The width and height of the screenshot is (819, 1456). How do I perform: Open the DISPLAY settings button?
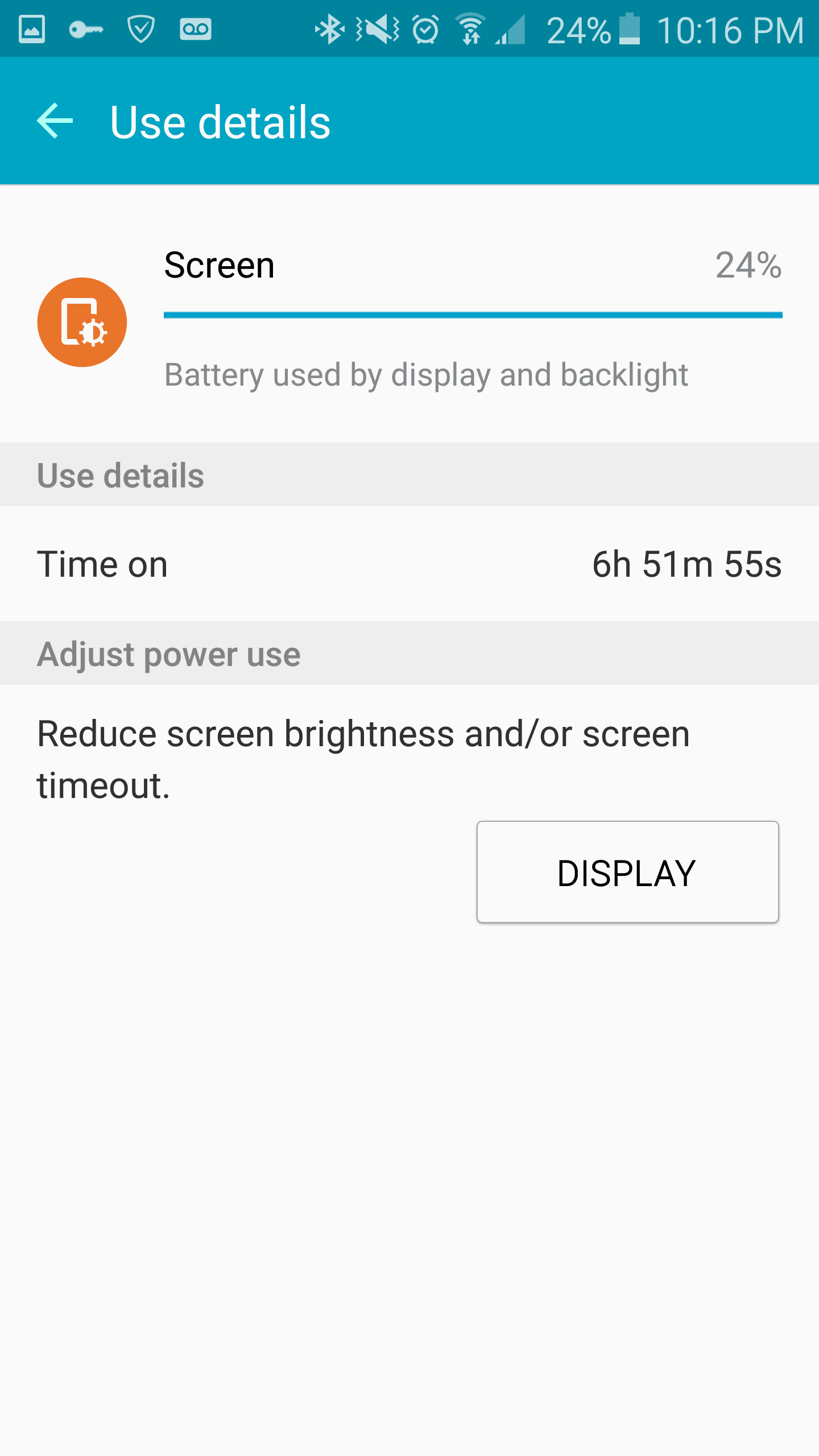pos(627,871)
